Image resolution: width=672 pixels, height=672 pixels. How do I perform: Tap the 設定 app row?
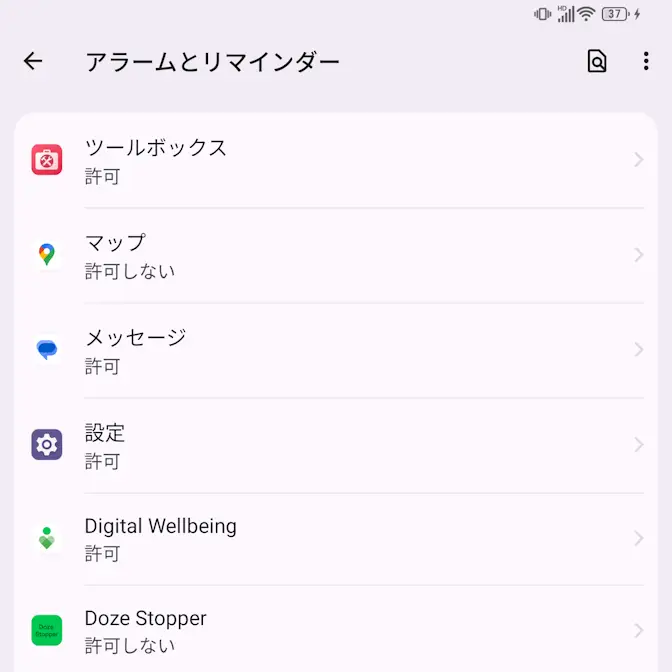[336, 446]
